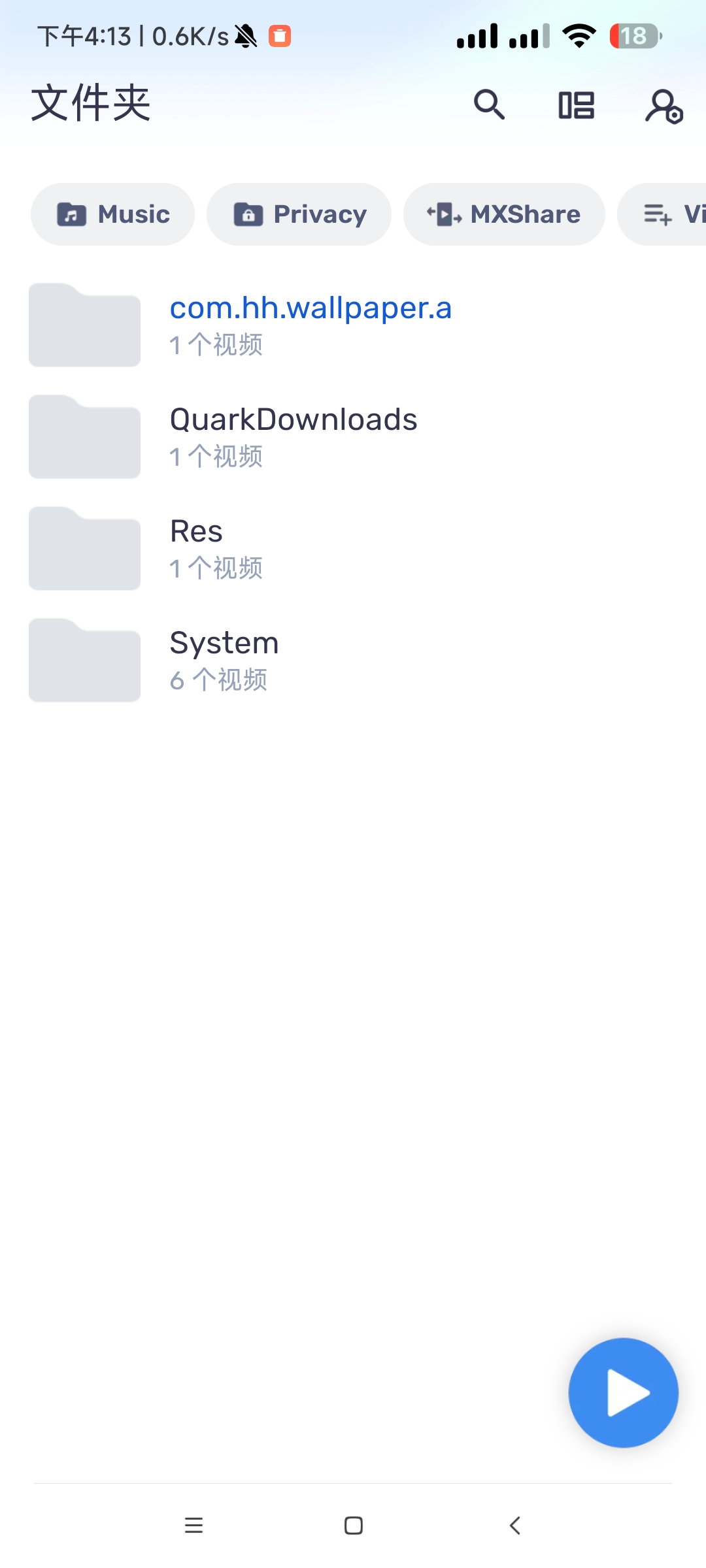
Task: Open the System folder
Action: (224, 660)
